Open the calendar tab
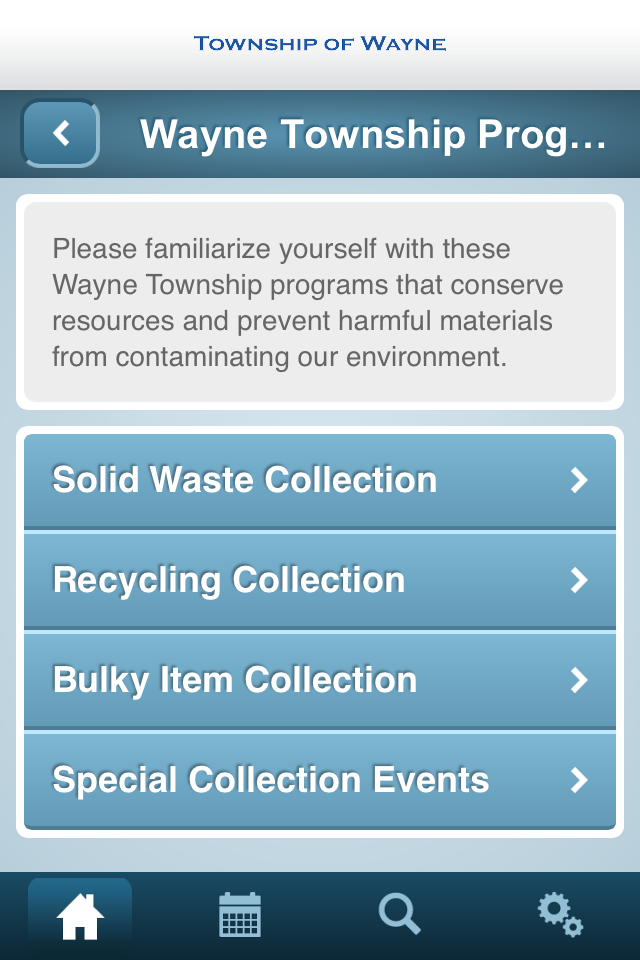 (240, 915)
